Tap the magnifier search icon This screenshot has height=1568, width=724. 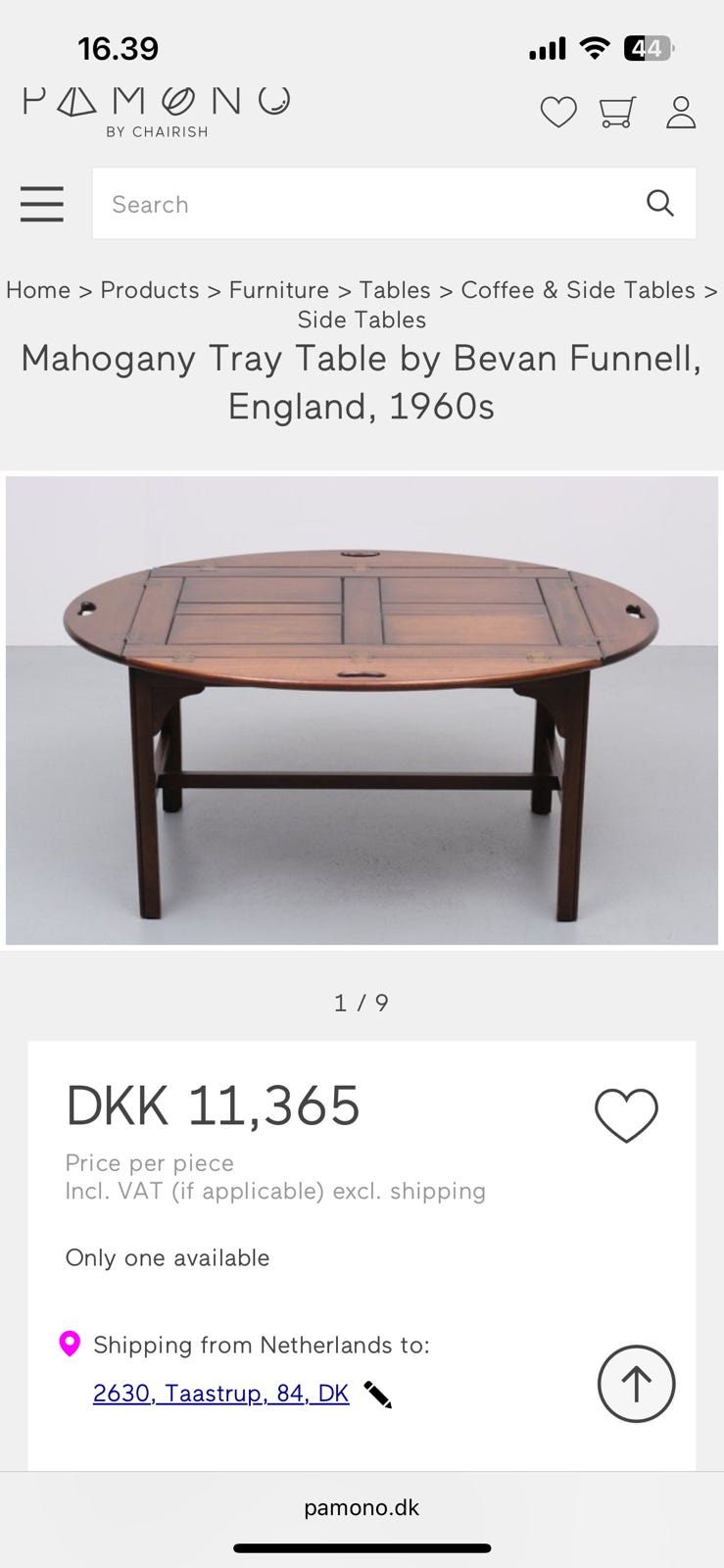click(660, 204)
